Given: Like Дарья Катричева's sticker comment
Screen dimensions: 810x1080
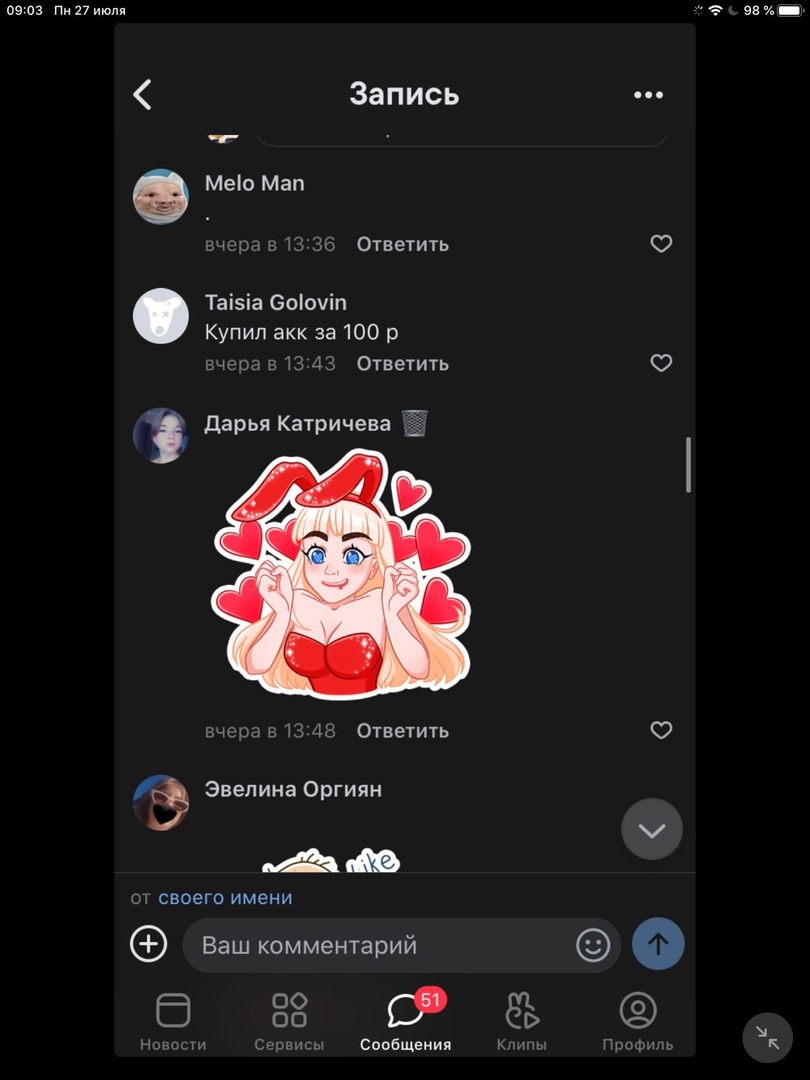Looking at the screenshot, I should click(x=661, y=730).
